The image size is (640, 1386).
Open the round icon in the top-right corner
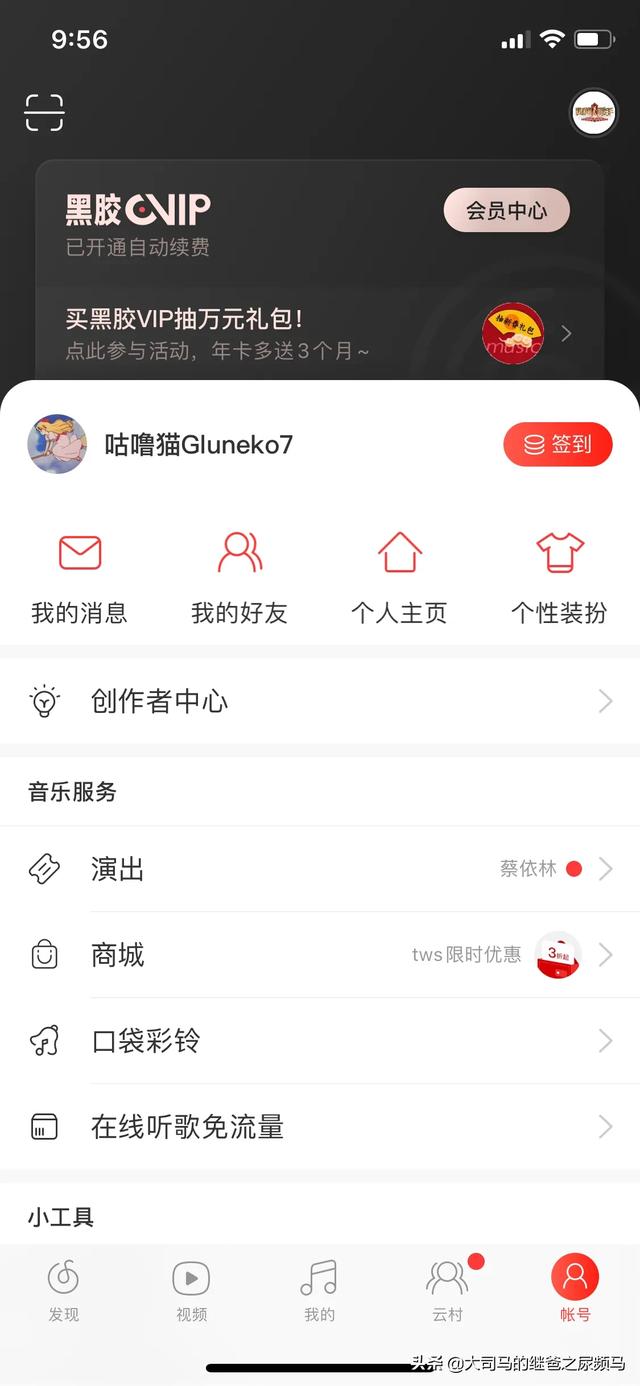coord(593,113)
